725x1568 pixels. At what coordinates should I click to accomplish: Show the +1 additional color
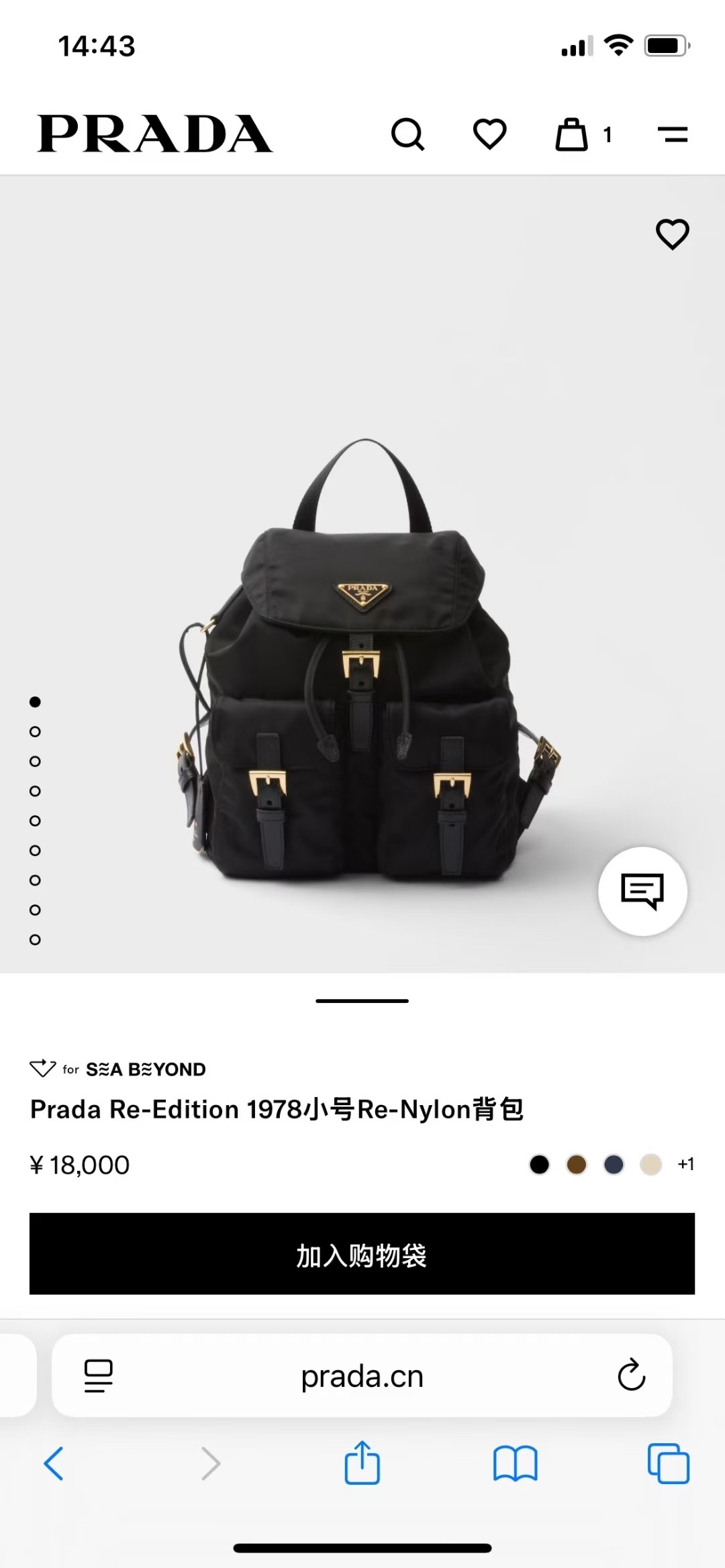685,1164
